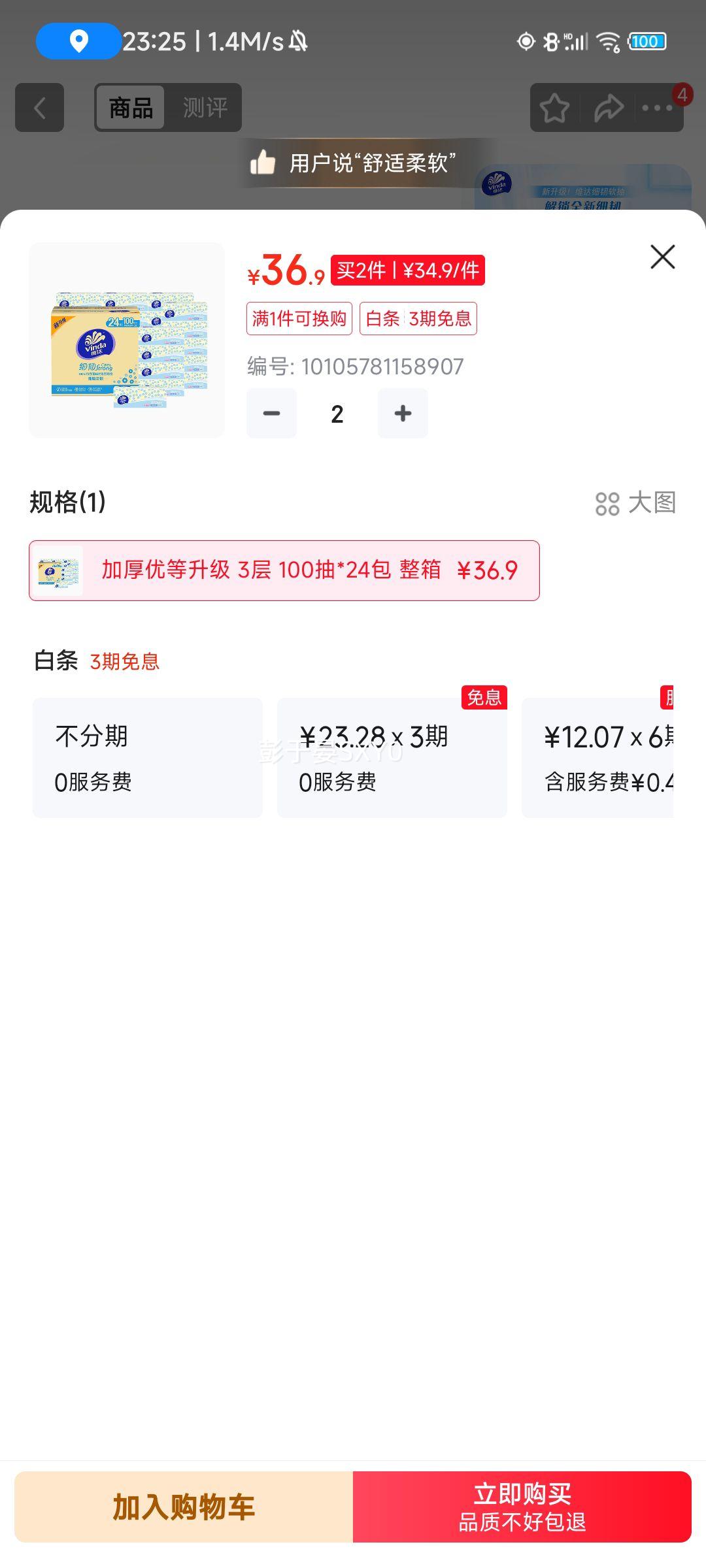Close the product specification sheet
The image size is (706, 1568).
coord(662,257)
